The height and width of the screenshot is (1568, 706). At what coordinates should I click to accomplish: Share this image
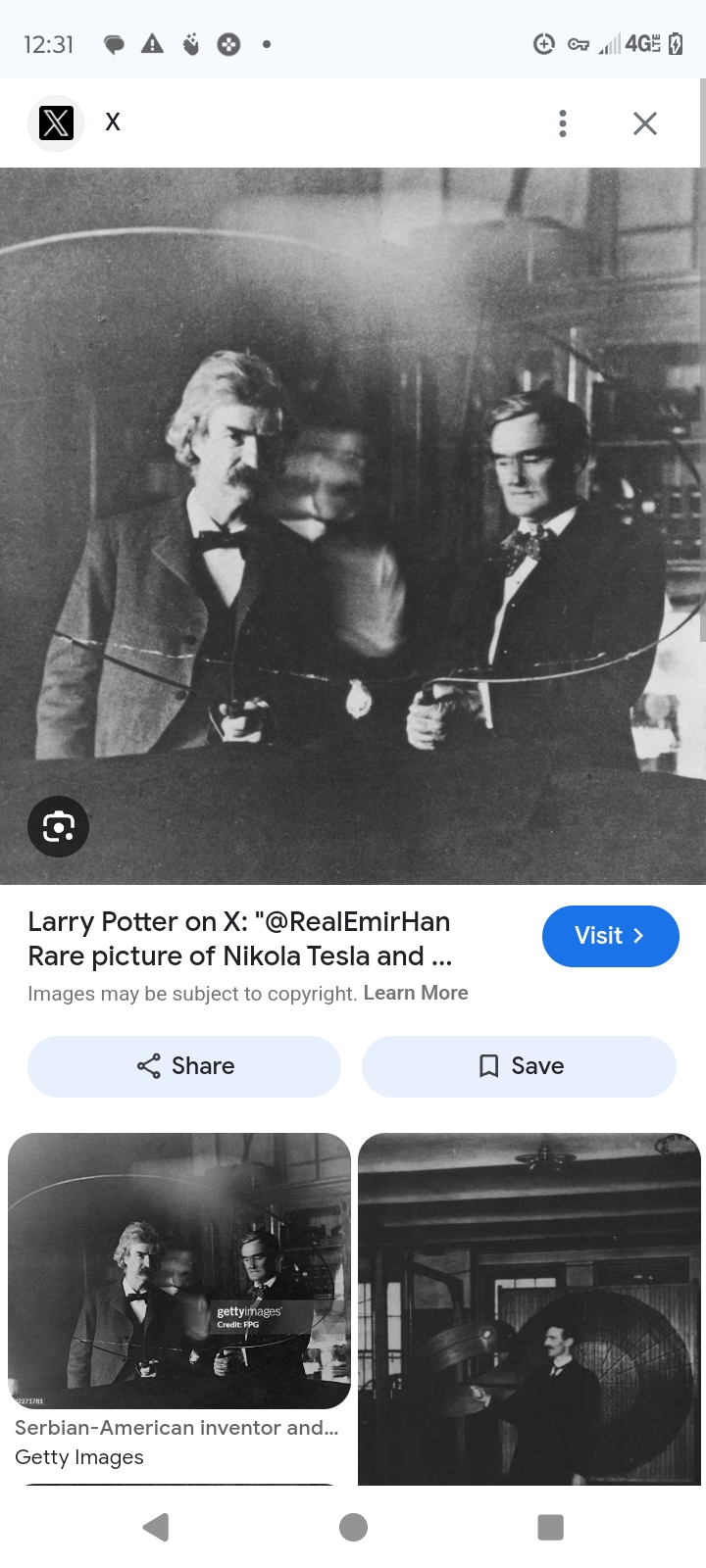click(184, 1066)
